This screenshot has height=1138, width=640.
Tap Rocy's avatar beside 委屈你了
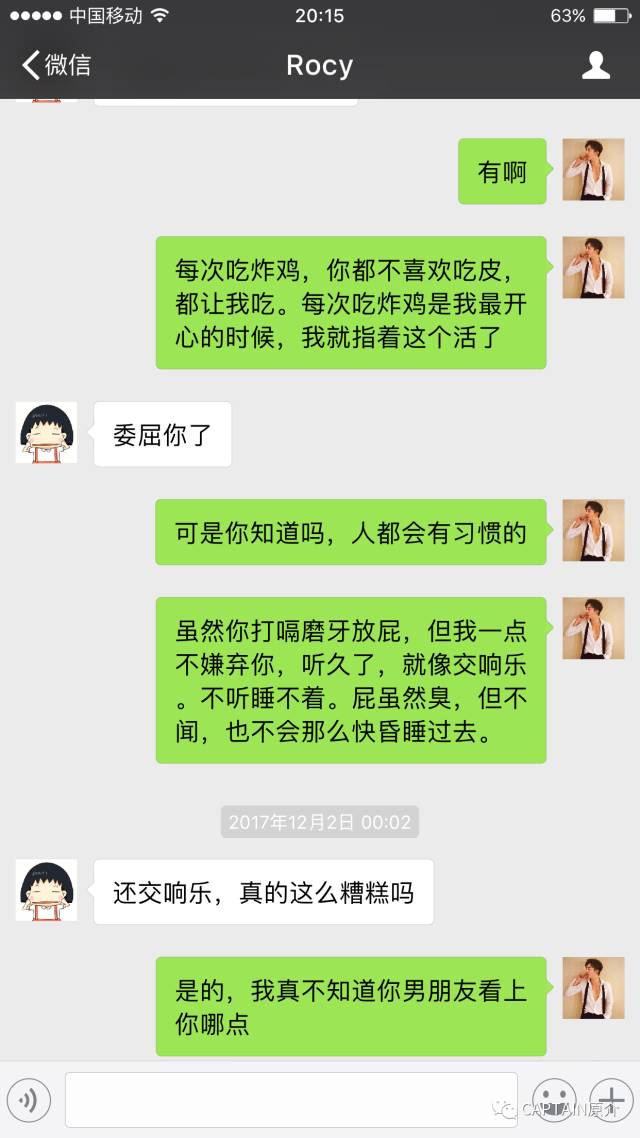(46, 432)
